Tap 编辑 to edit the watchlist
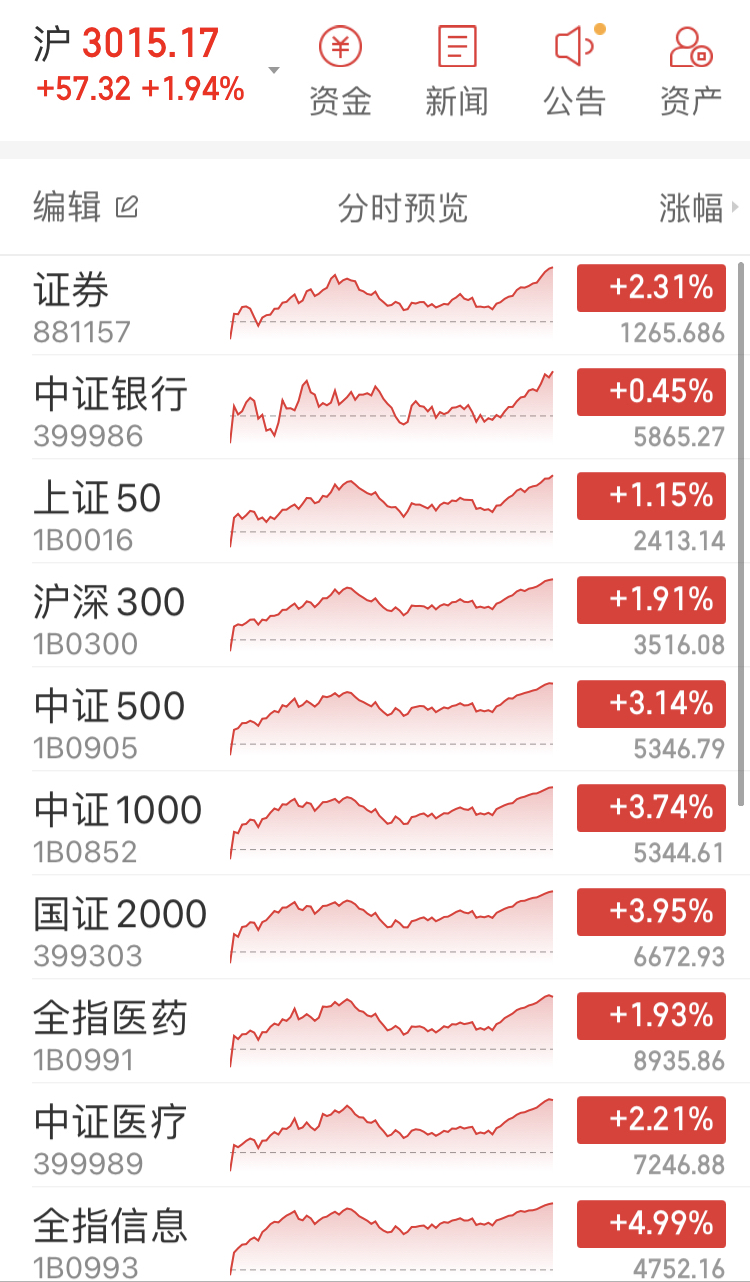This screenshot has height=1282, width=750. tap(85, 207)
